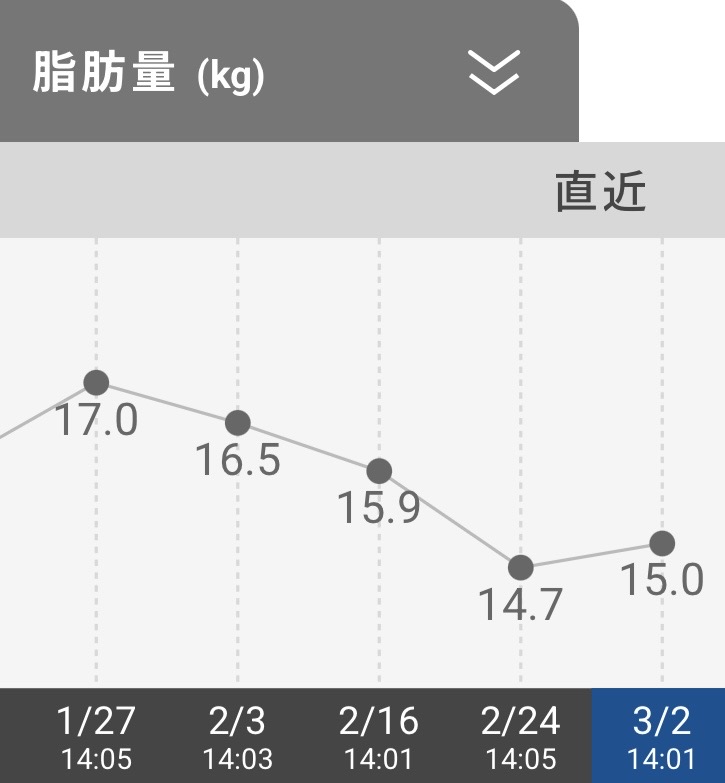
Task: Tap the 17.0 data point on graph
Action: coord(96,382)
